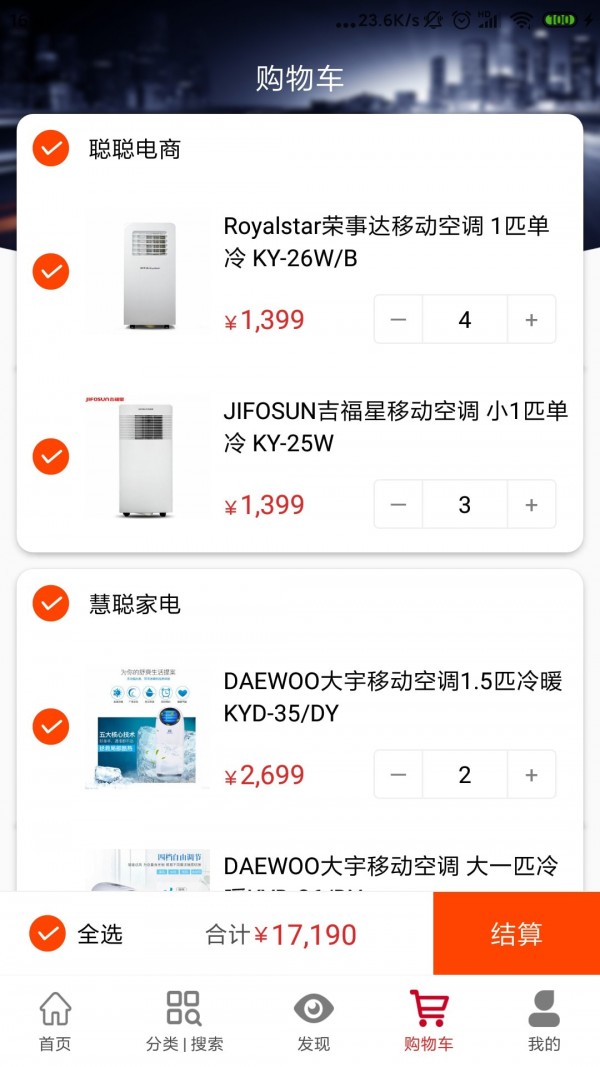This screenshot has width=600, height=1067.
Task: Deselect the Royalstar KY-26W/B item
Action: [x=51, y=272]
